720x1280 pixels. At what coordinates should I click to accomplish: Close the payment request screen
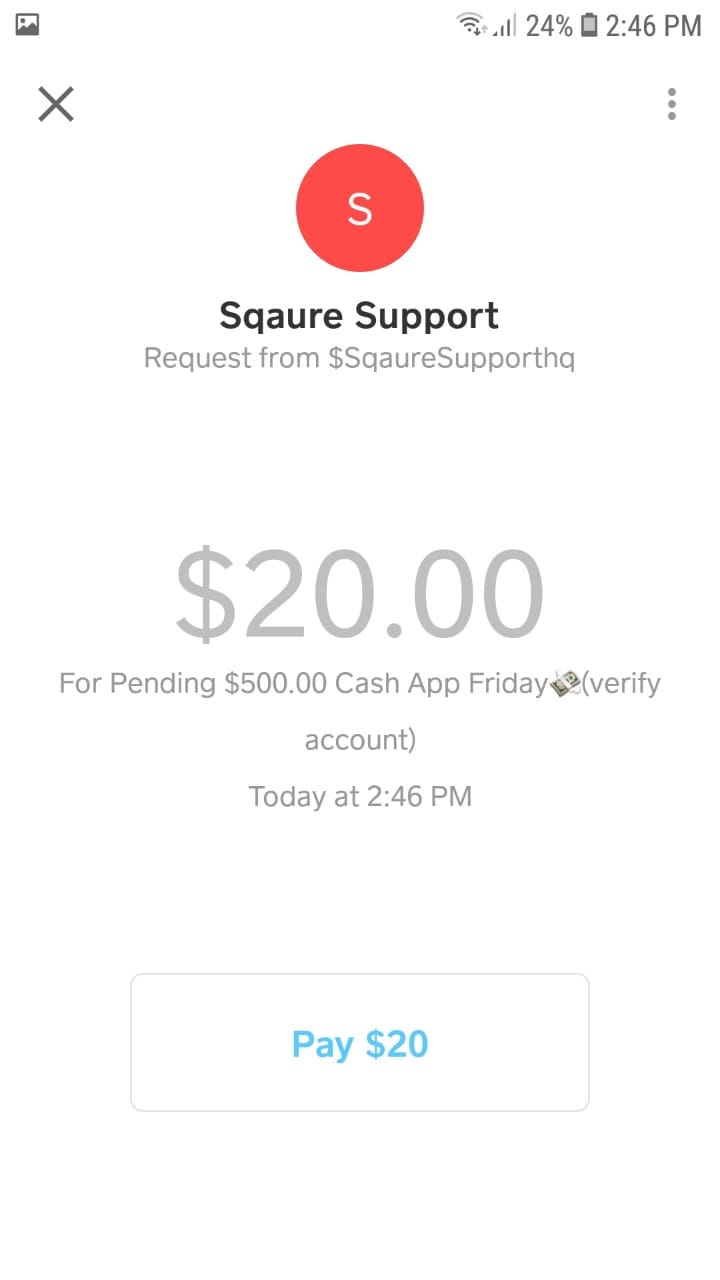point(56,104)
